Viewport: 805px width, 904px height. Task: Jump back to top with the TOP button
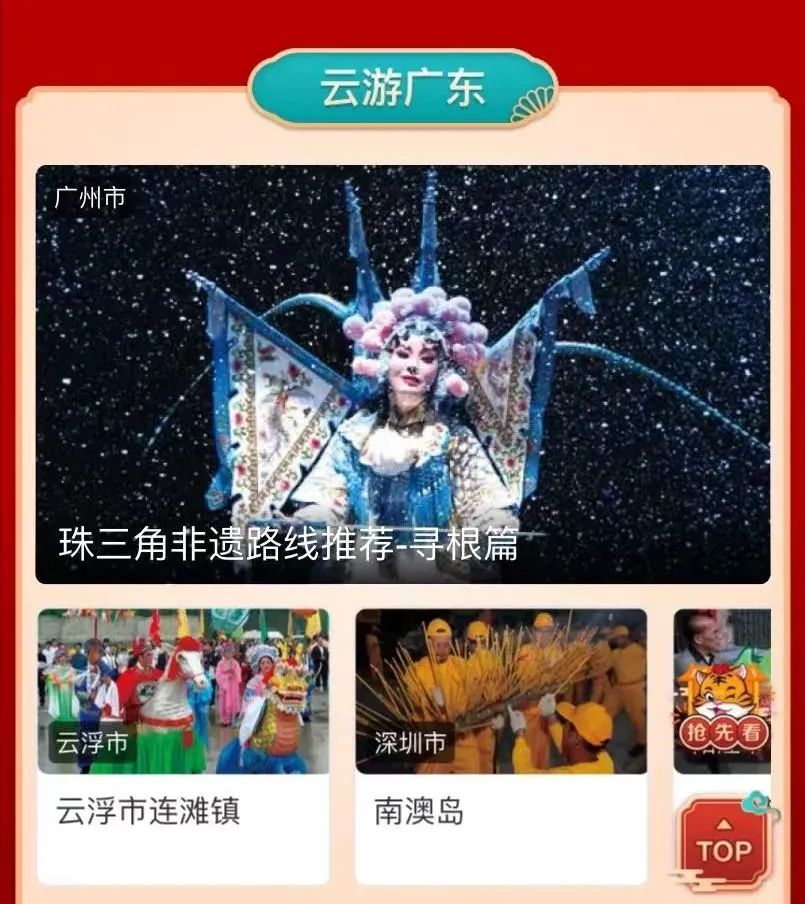click(x=723, y=845)
